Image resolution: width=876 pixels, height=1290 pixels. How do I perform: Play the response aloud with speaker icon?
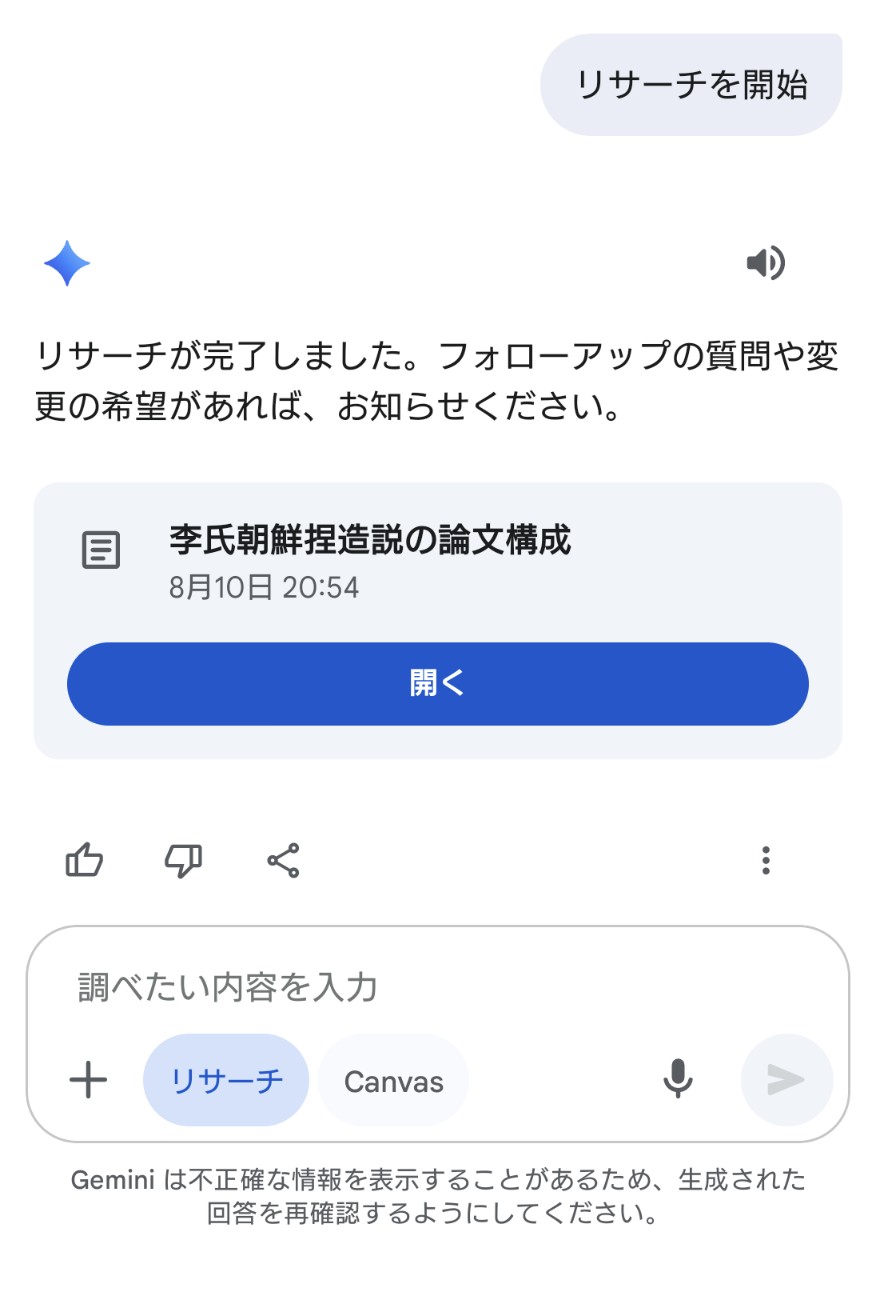point(765,264)
